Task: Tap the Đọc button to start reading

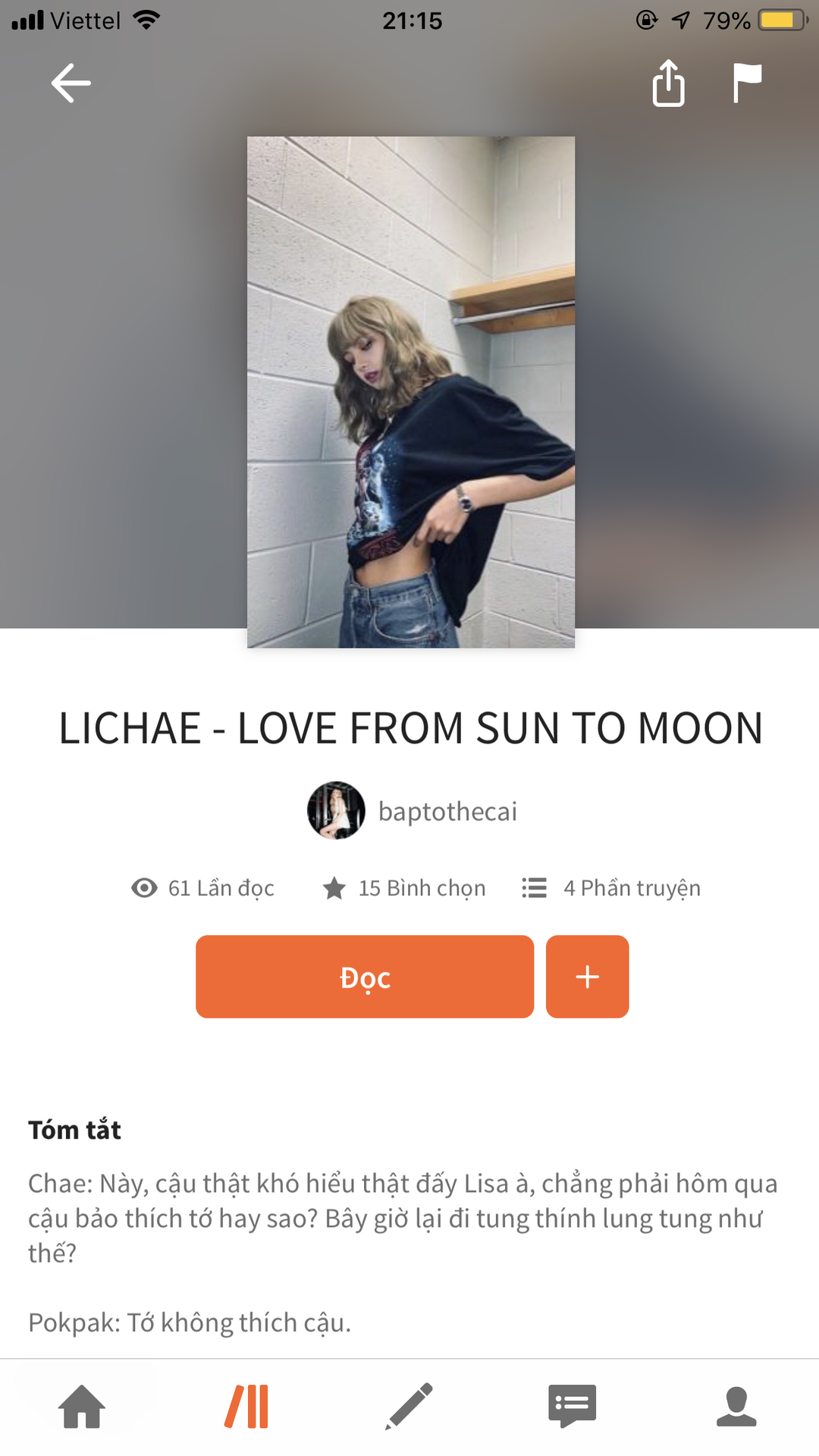Action: click(365, 977)
